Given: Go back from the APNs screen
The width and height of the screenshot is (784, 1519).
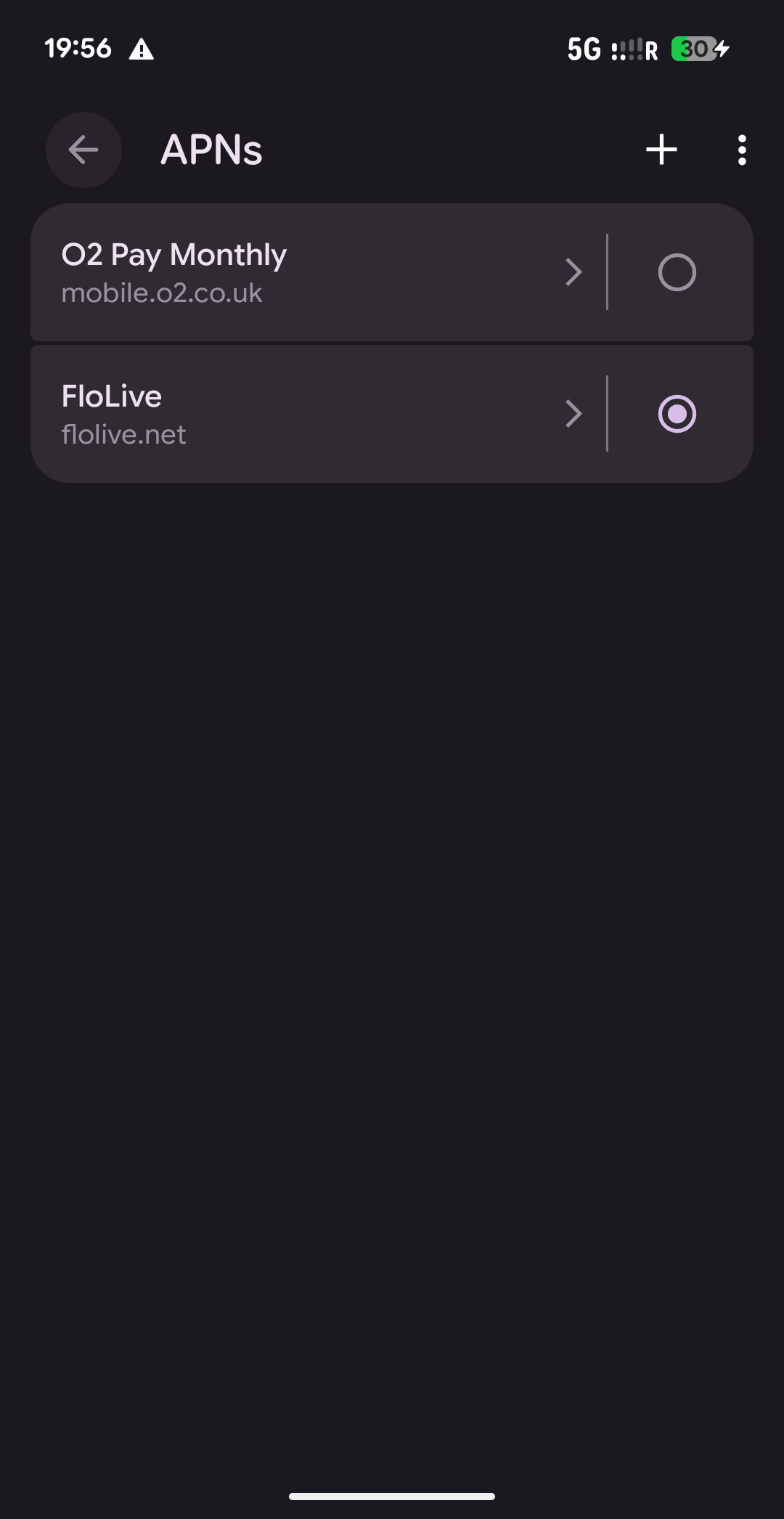Looking at the screenshot, I should pyautogui.click(x=83, y=150).
